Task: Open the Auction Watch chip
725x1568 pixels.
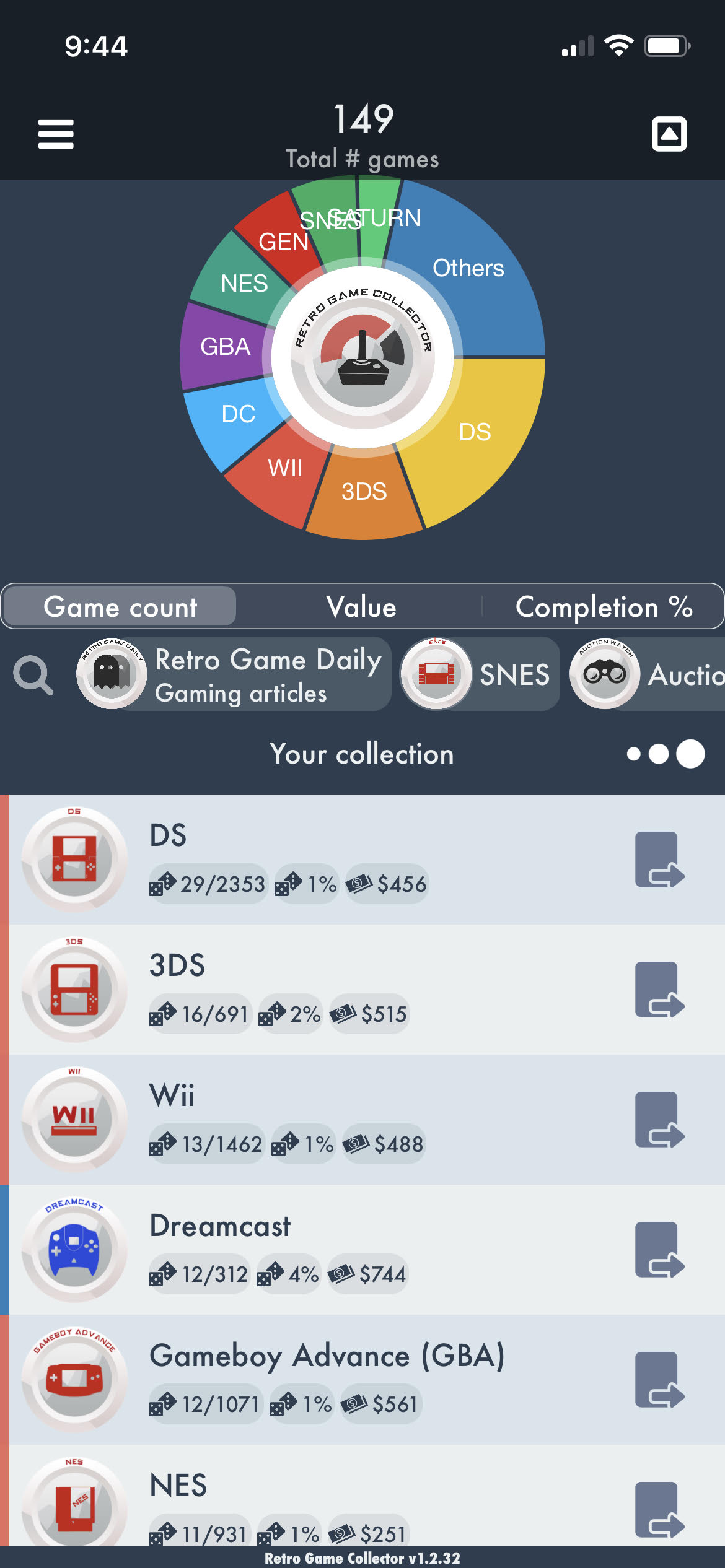Action: pos(647,674)
